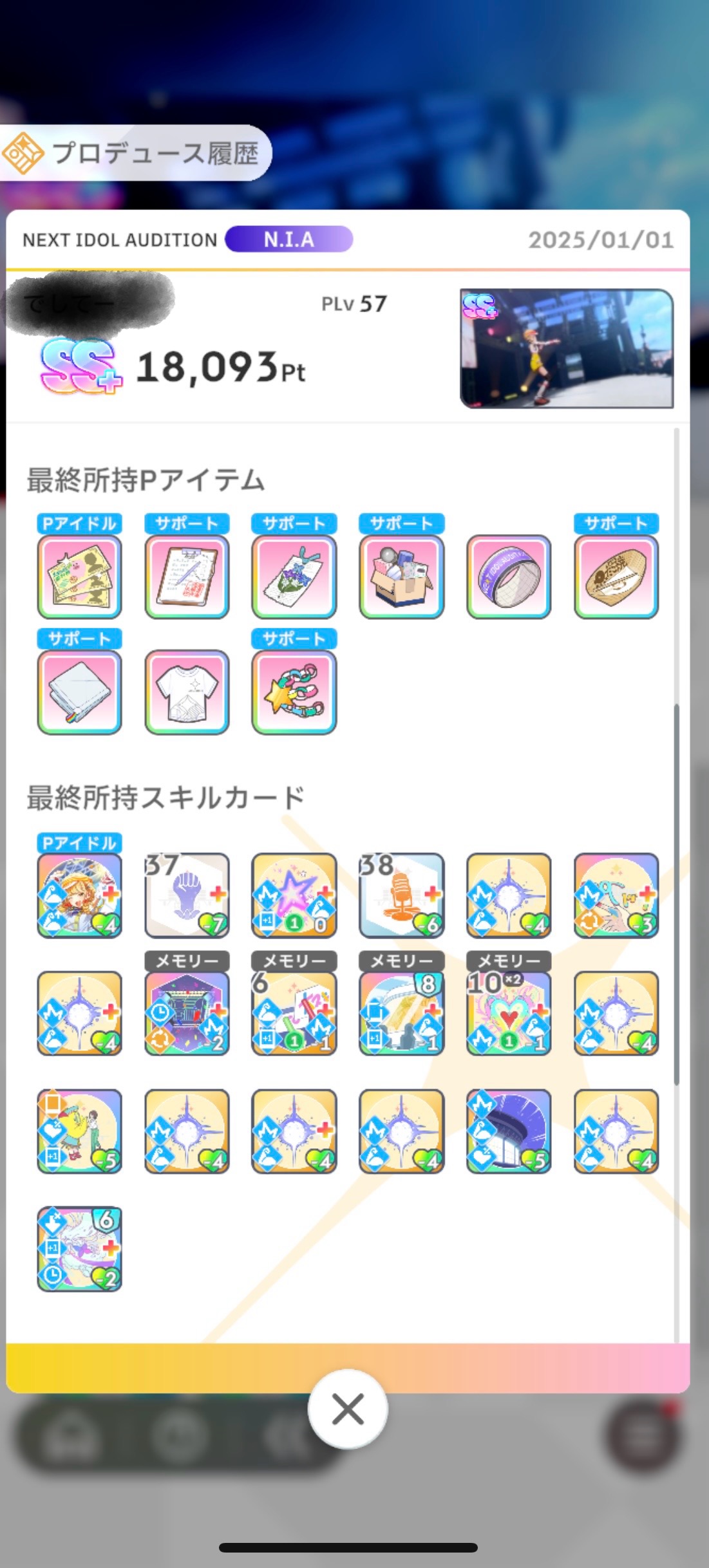The image size is (709, 1568).
Task: Open the SS+ live stage screenshot thumbnail
Action: [567, 348]
